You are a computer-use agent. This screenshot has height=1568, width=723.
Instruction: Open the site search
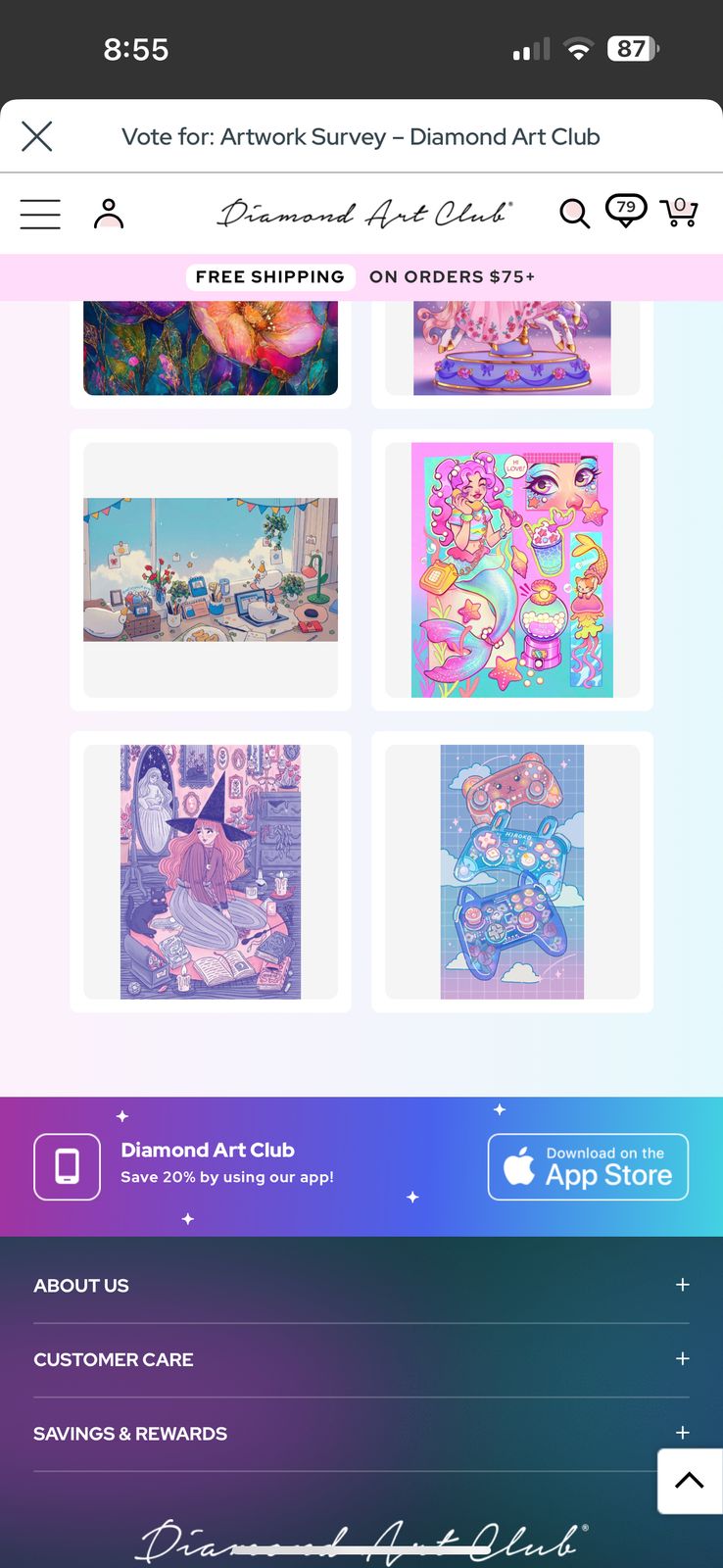(x=574, y=213)
